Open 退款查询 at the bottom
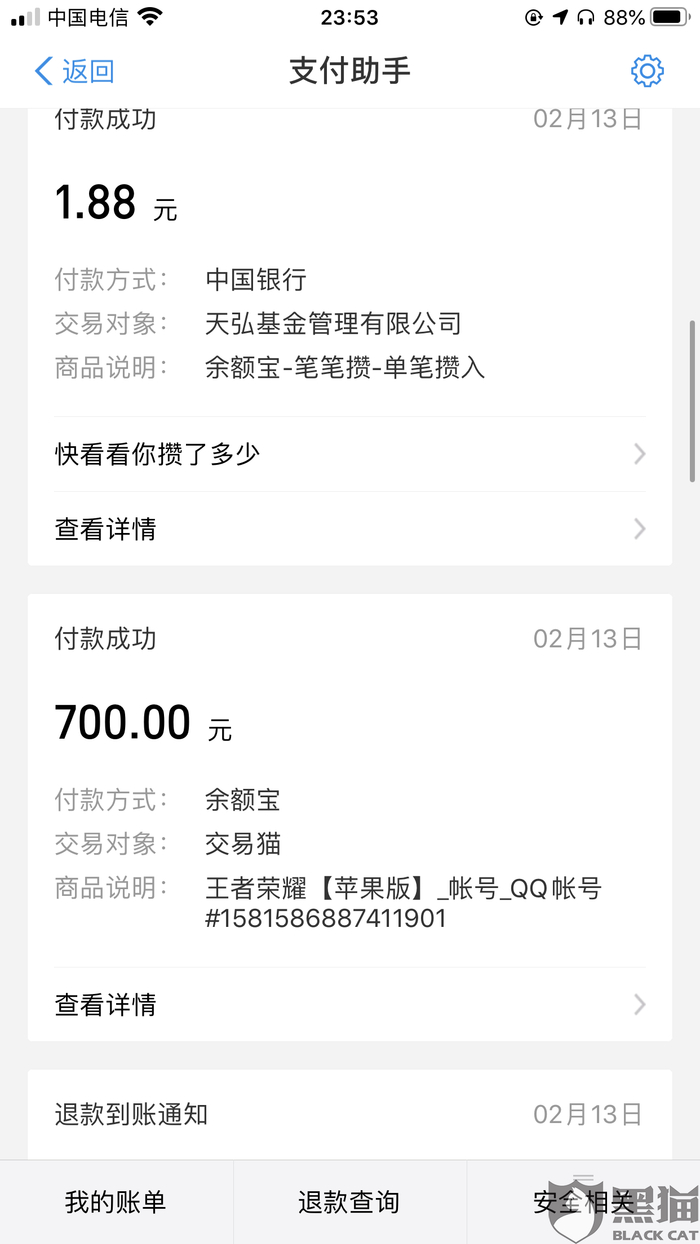The height and width of the screenshot is (1244, 700). coord(349,1202)
